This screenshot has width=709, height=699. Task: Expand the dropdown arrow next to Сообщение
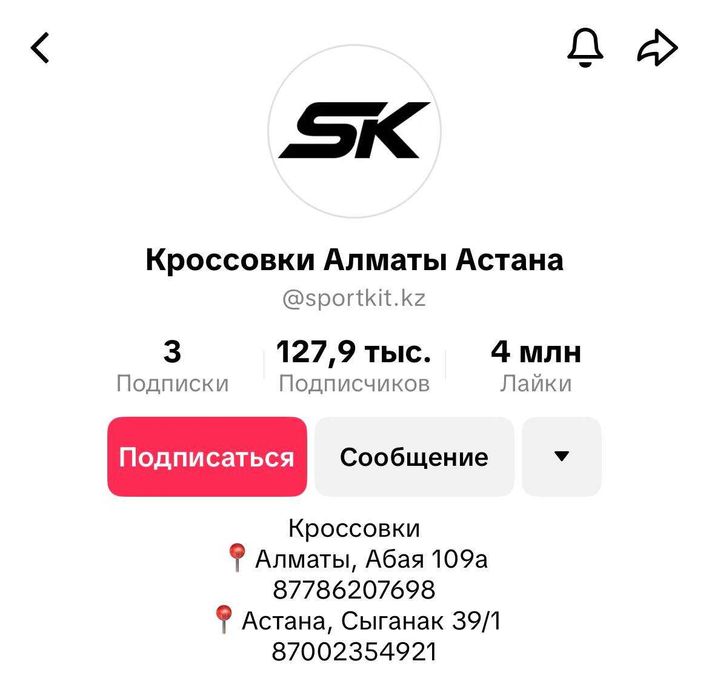click(x=561, y=457)
